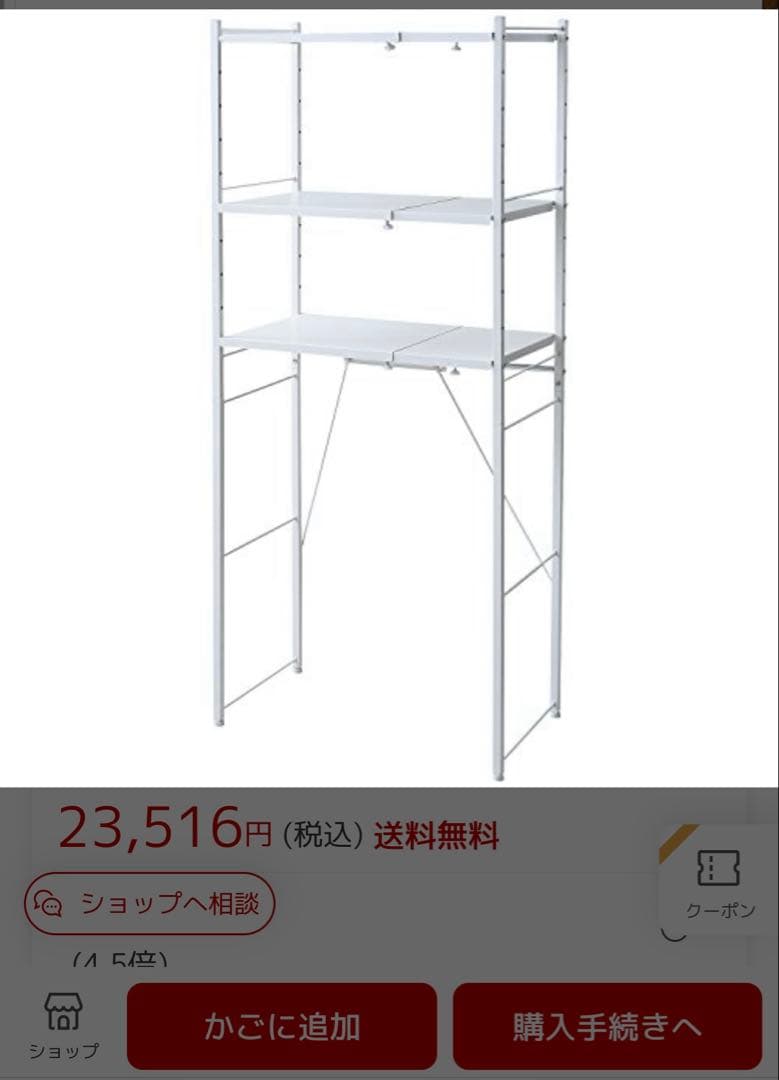Tap ショップへ相談 to consult the shop
This screenshot has width=779, height=1080.
pyautogui.click(x=149, y=903)
